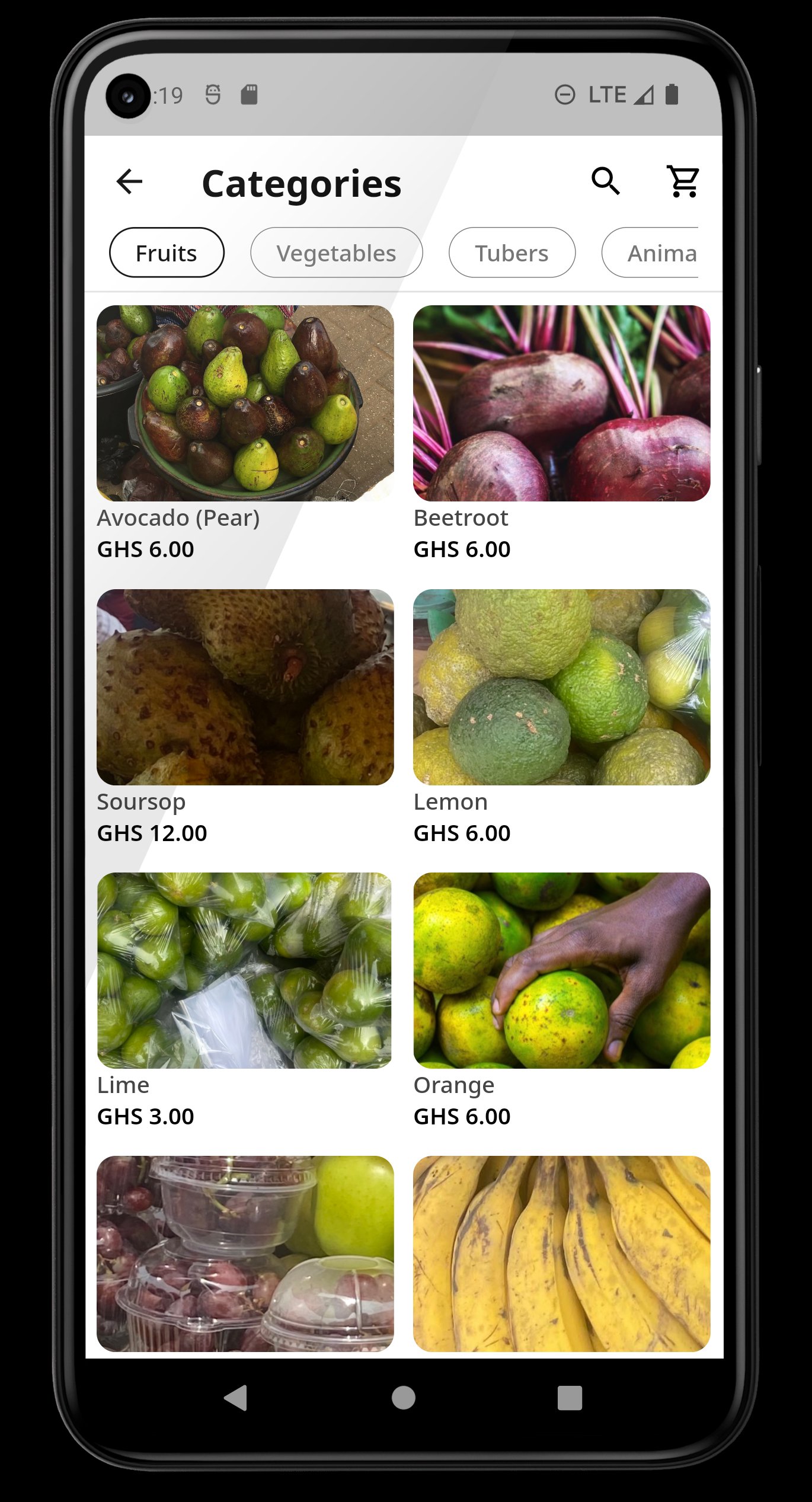Select the Fruits category chip
The height and width of the screenshot is (1502, 812).
tap(167, 253)
